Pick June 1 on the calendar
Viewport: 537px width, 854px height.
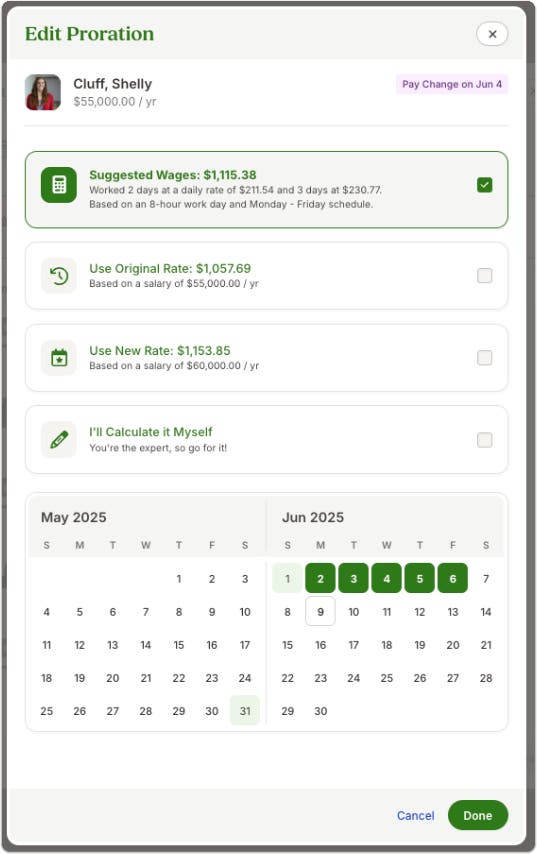(x=287, y=578)
